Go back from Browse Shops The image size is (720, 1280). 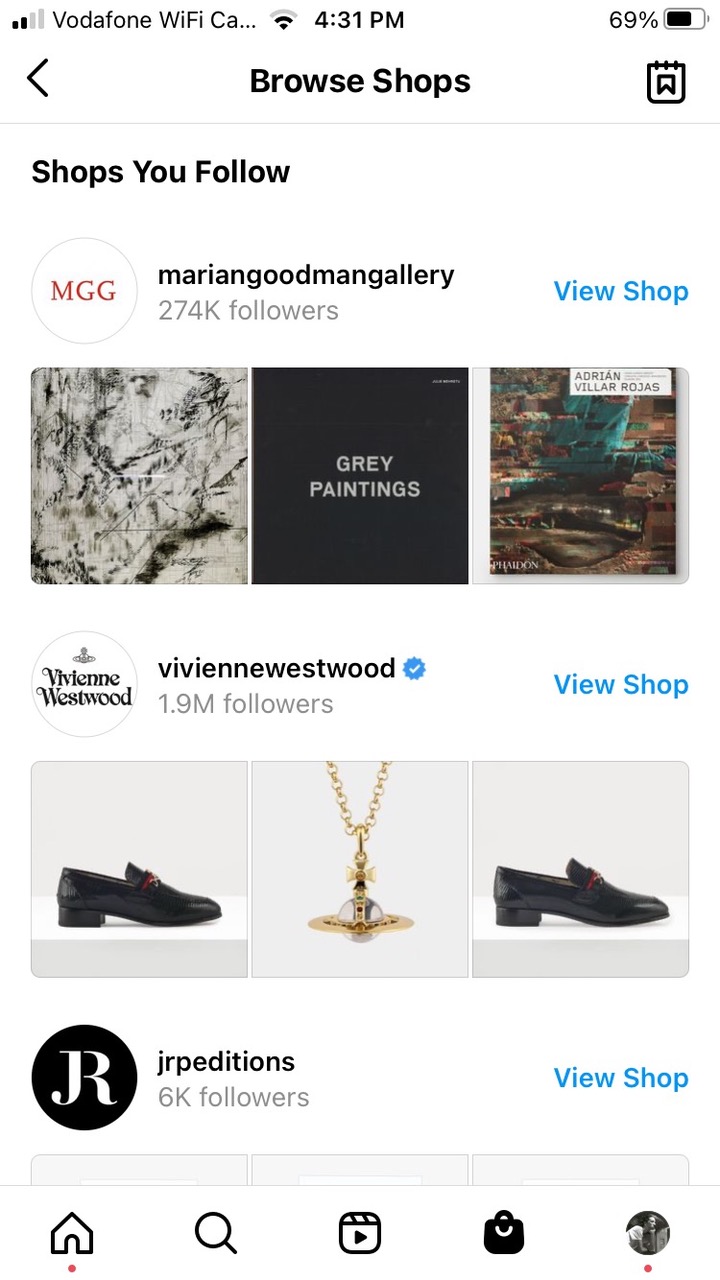point(38,79)
